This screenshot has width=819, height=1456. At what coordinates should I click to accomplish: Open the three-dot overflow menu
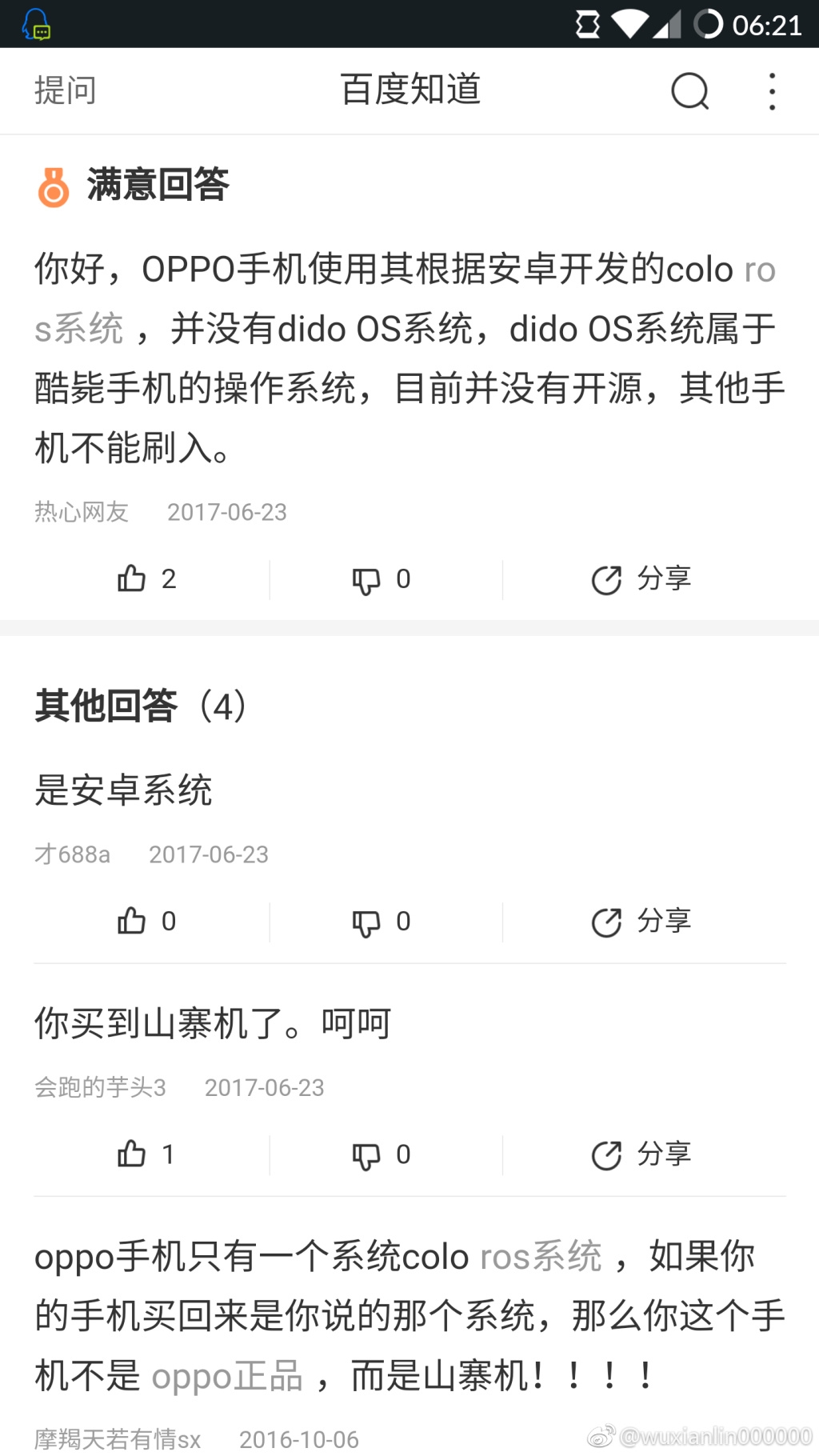772,91
